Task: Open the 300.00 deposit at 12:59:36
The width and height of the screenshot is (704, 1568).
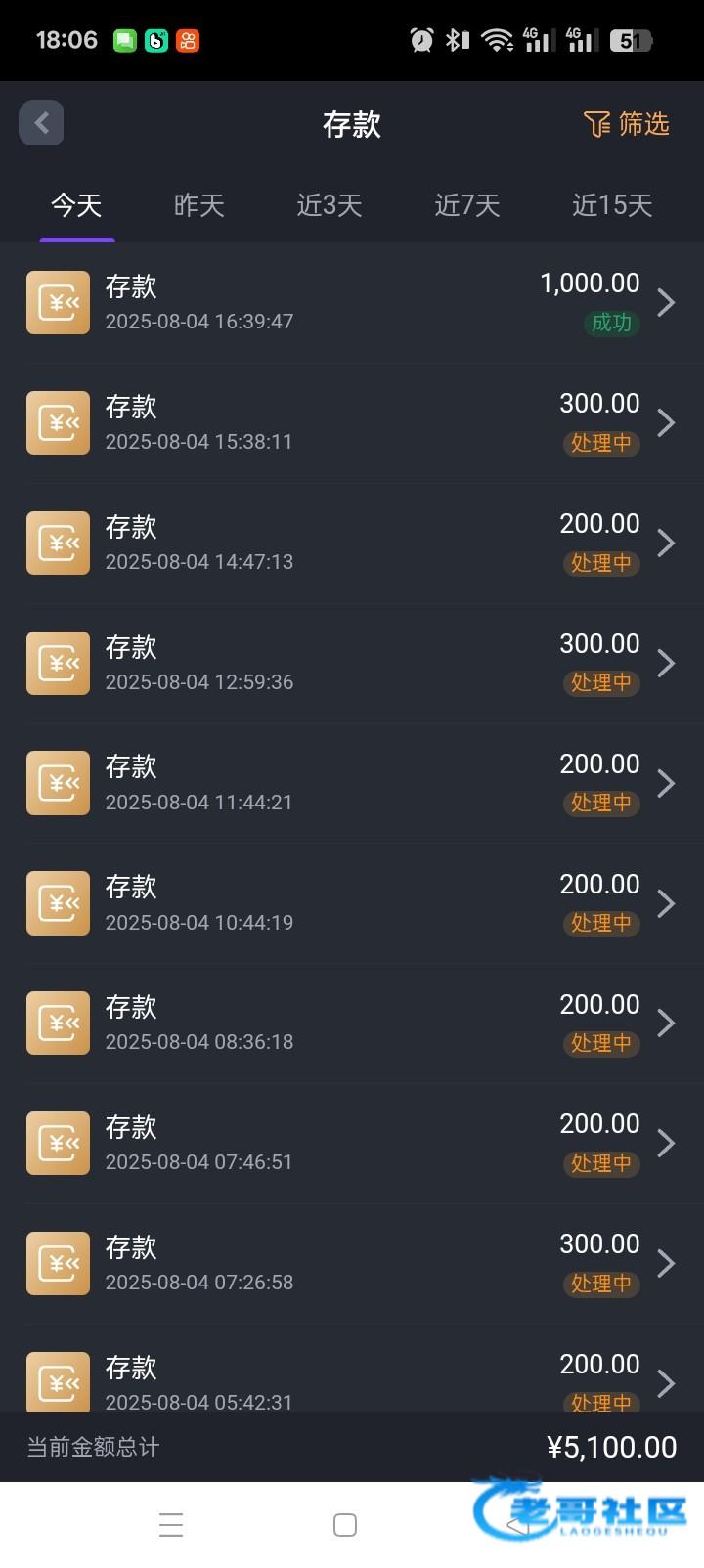Action: pyautogui.click(x=352, y=664)
